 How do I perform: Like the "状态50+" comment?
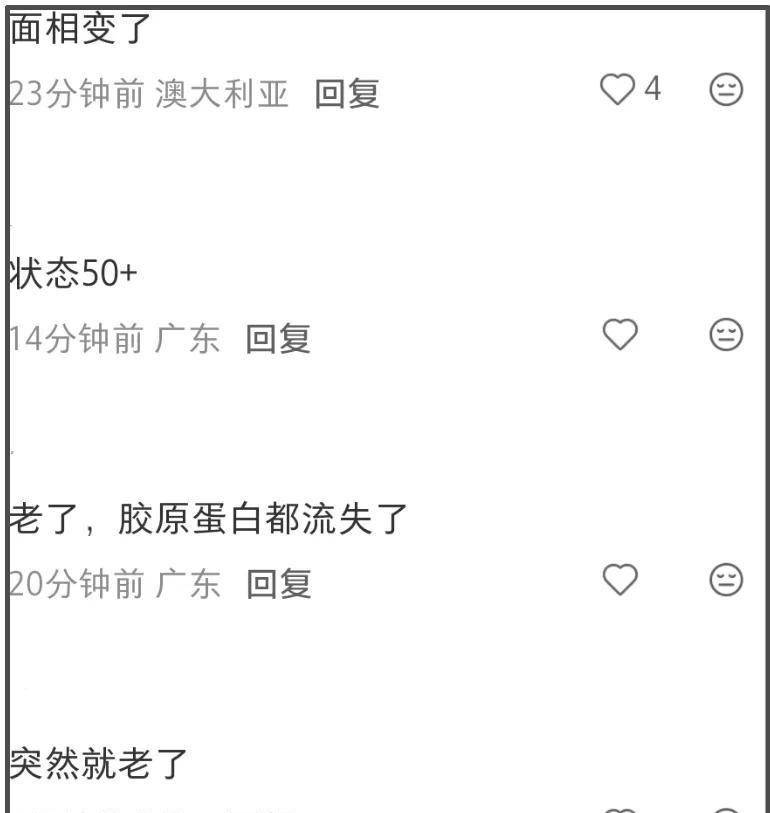tap(620, 335)
